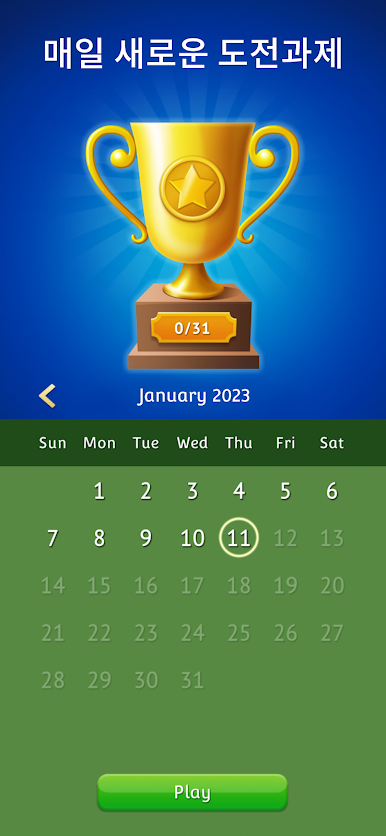Viewport: 386px width, 836px height.
Task: Choose day 3 in the calendar
Action: (x=192, y=491)
